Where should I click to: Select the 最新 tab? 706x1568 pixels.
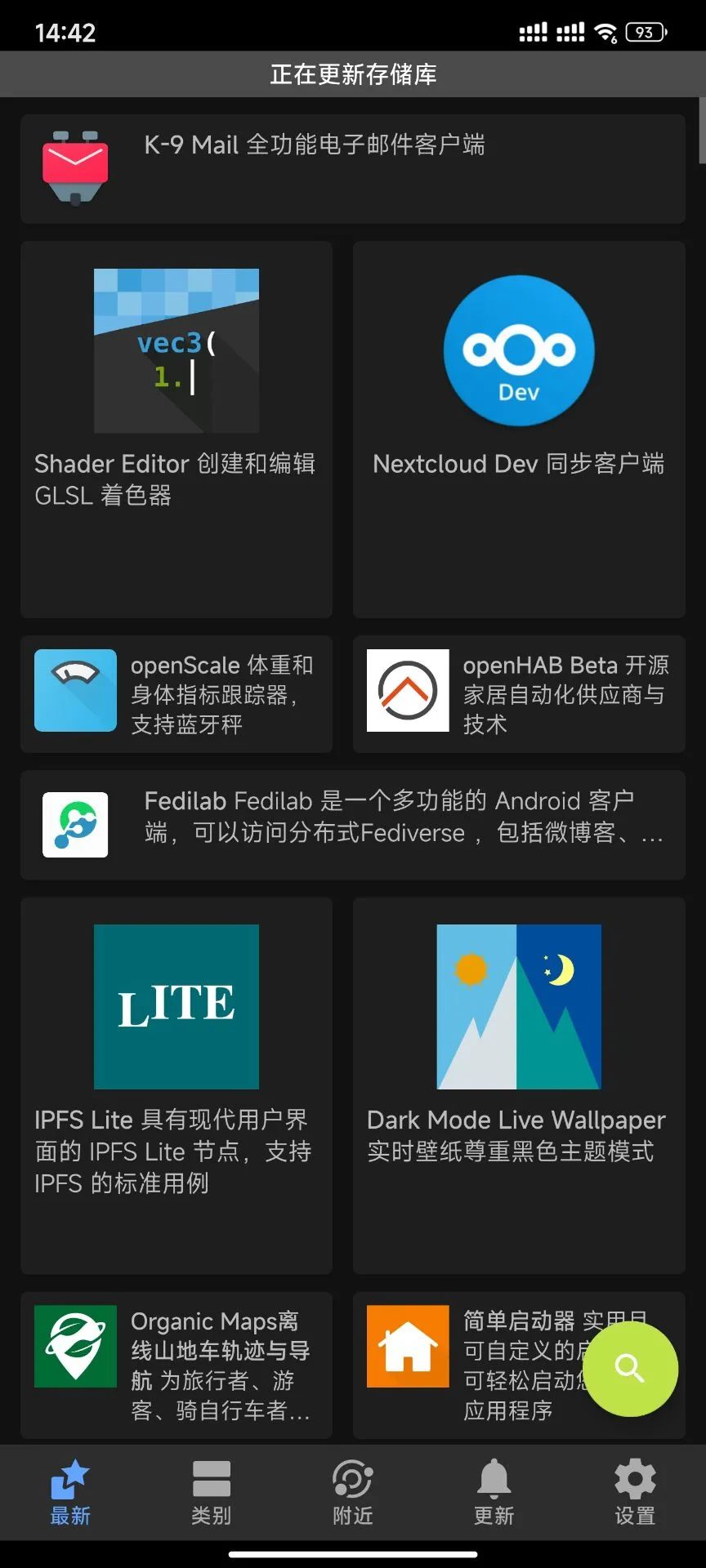pyautogui.click(x=70, y=1493)
